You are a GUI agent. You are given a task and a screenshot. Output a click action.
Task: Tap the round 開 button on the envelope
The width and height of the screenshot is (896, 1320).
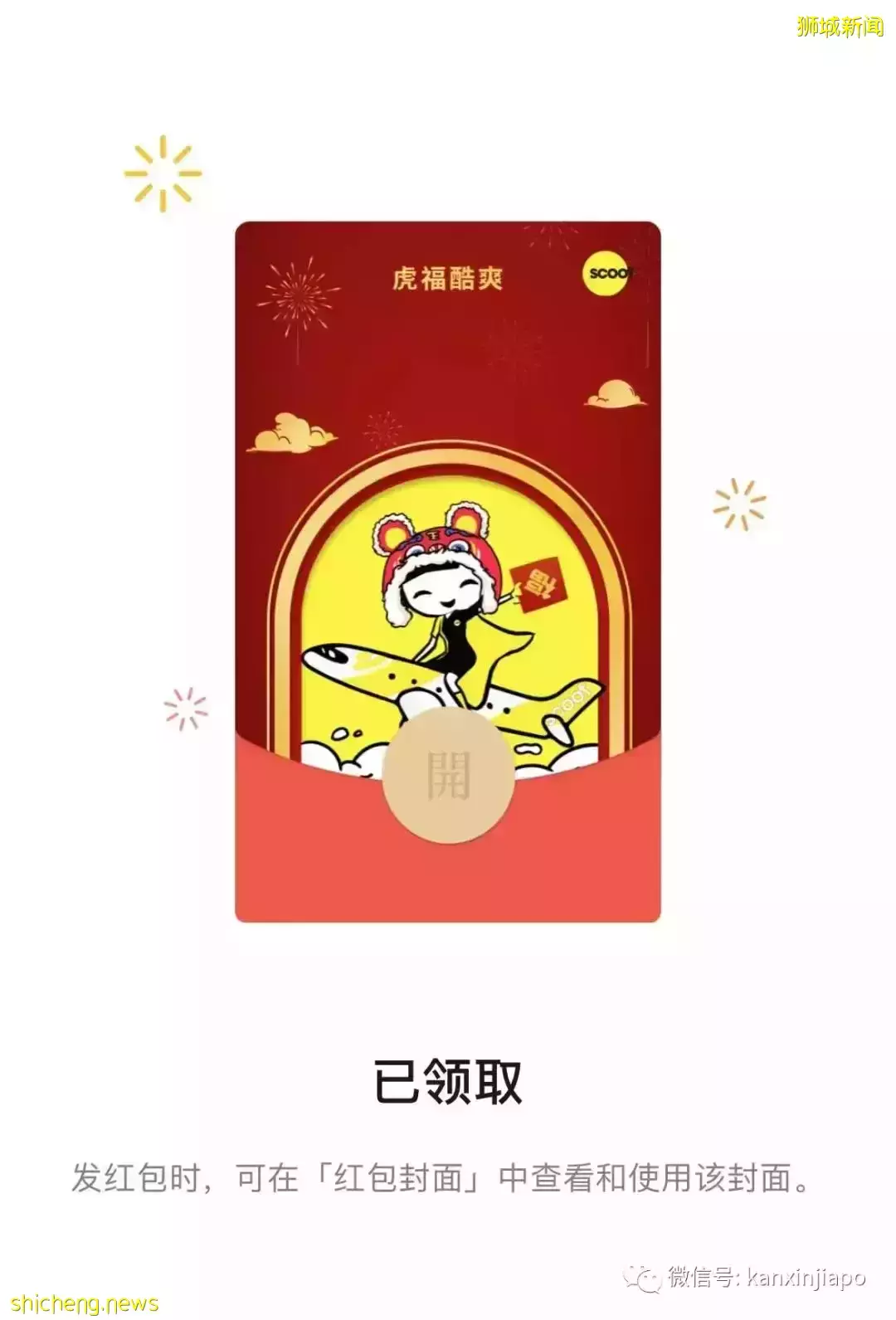[x=448, y=777]
